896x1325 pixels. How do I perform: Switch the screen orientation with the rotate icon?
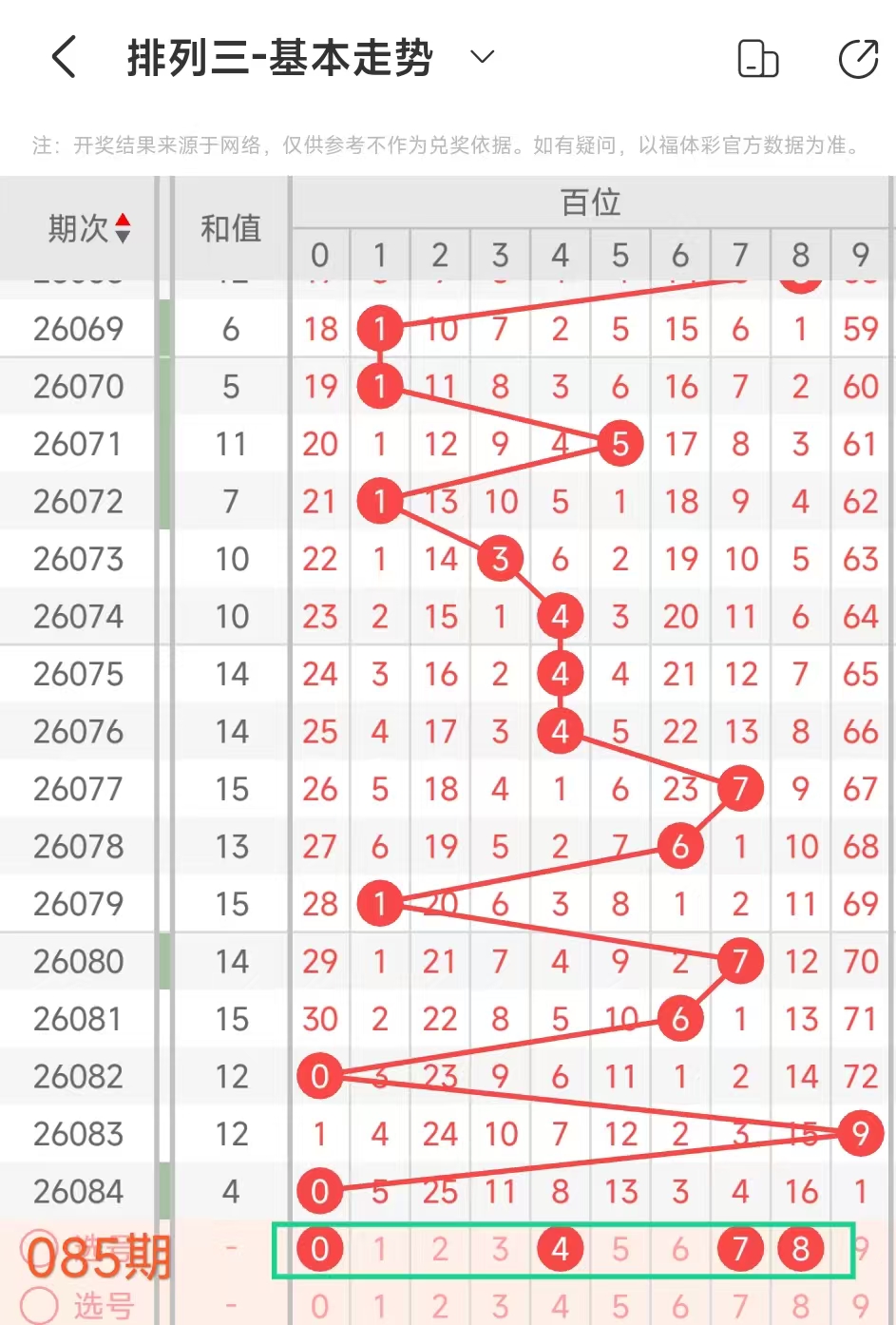pos(757,59)
